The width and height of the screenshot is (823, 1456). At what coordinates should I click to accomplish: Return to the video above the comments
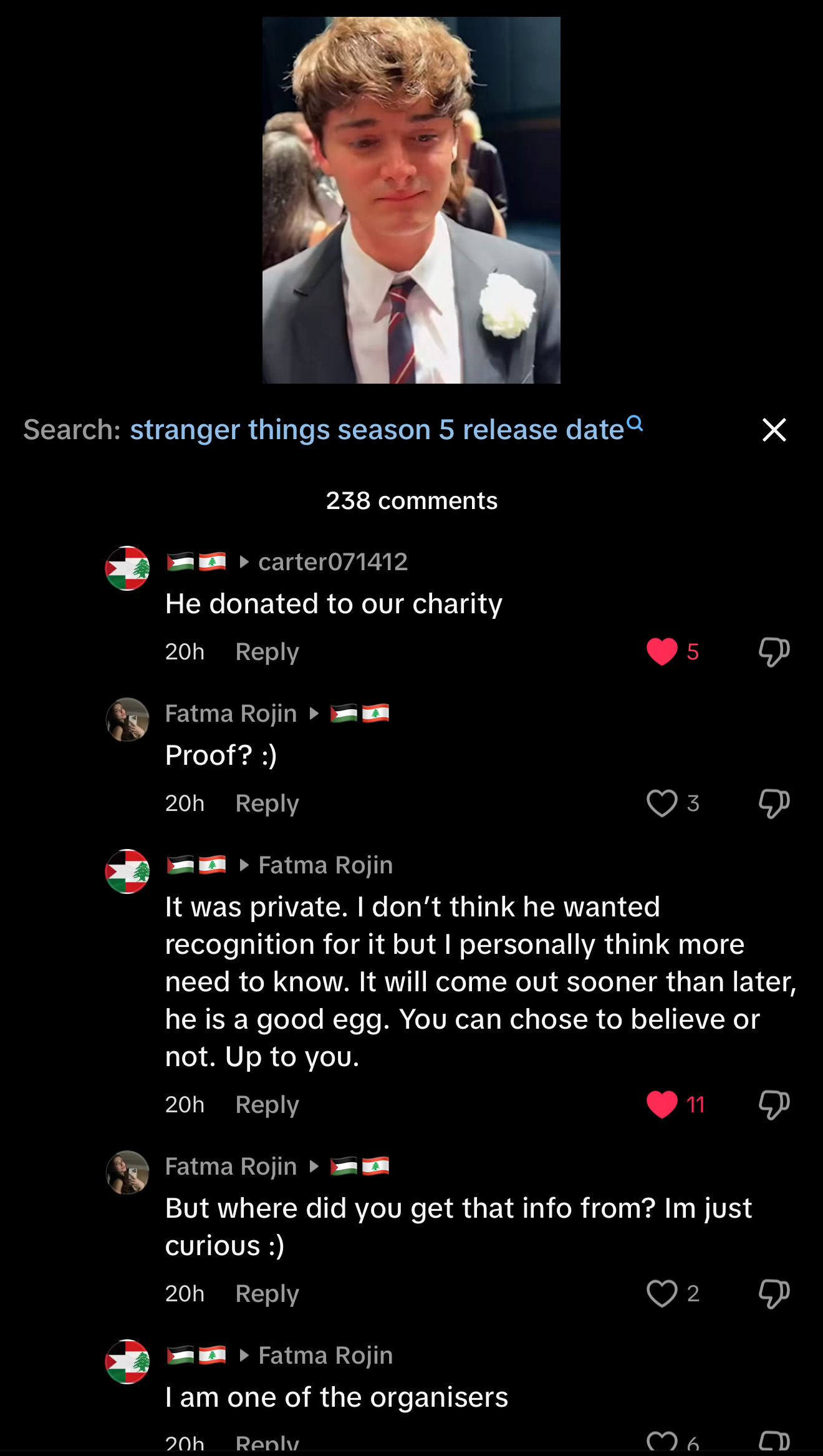(411, 200)
